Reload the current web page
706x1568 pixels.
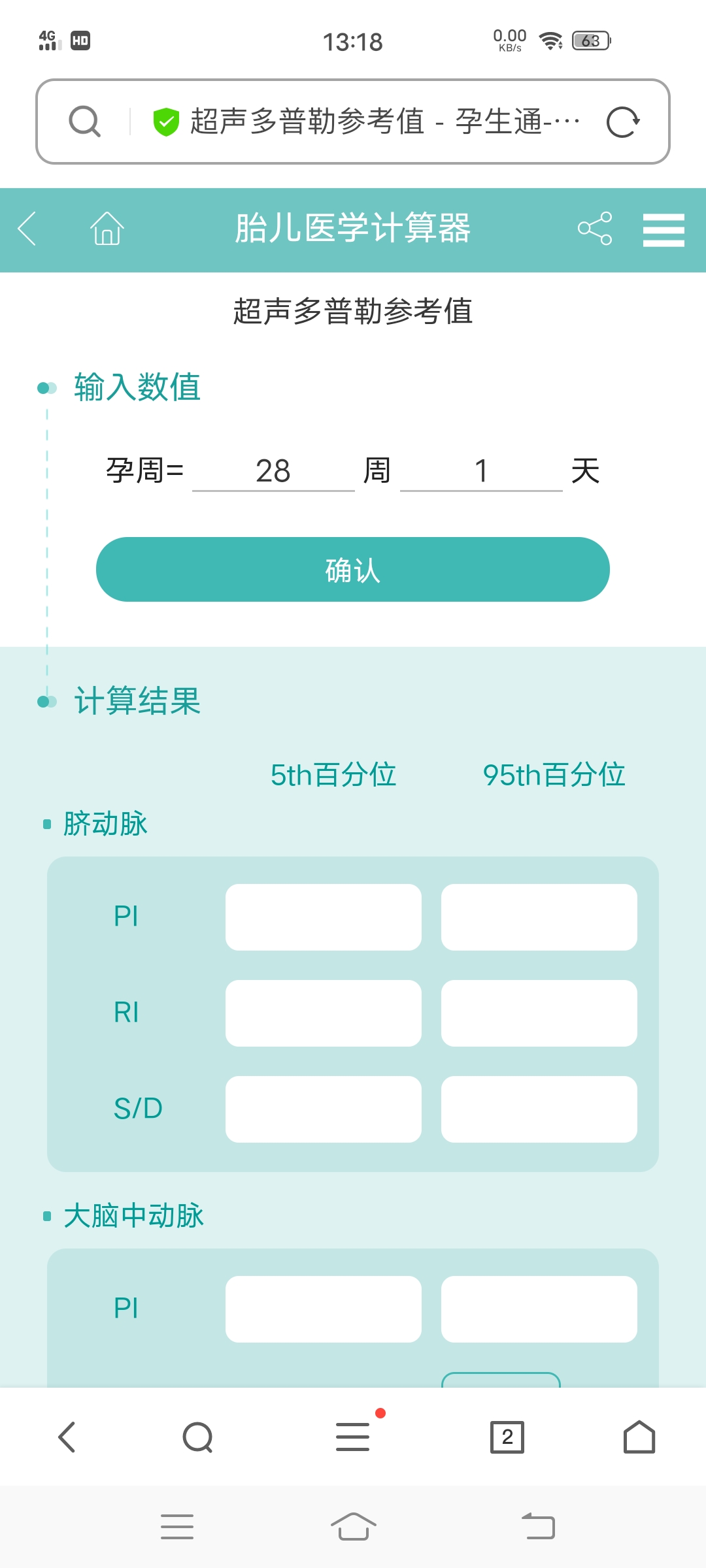coord(622,122)
